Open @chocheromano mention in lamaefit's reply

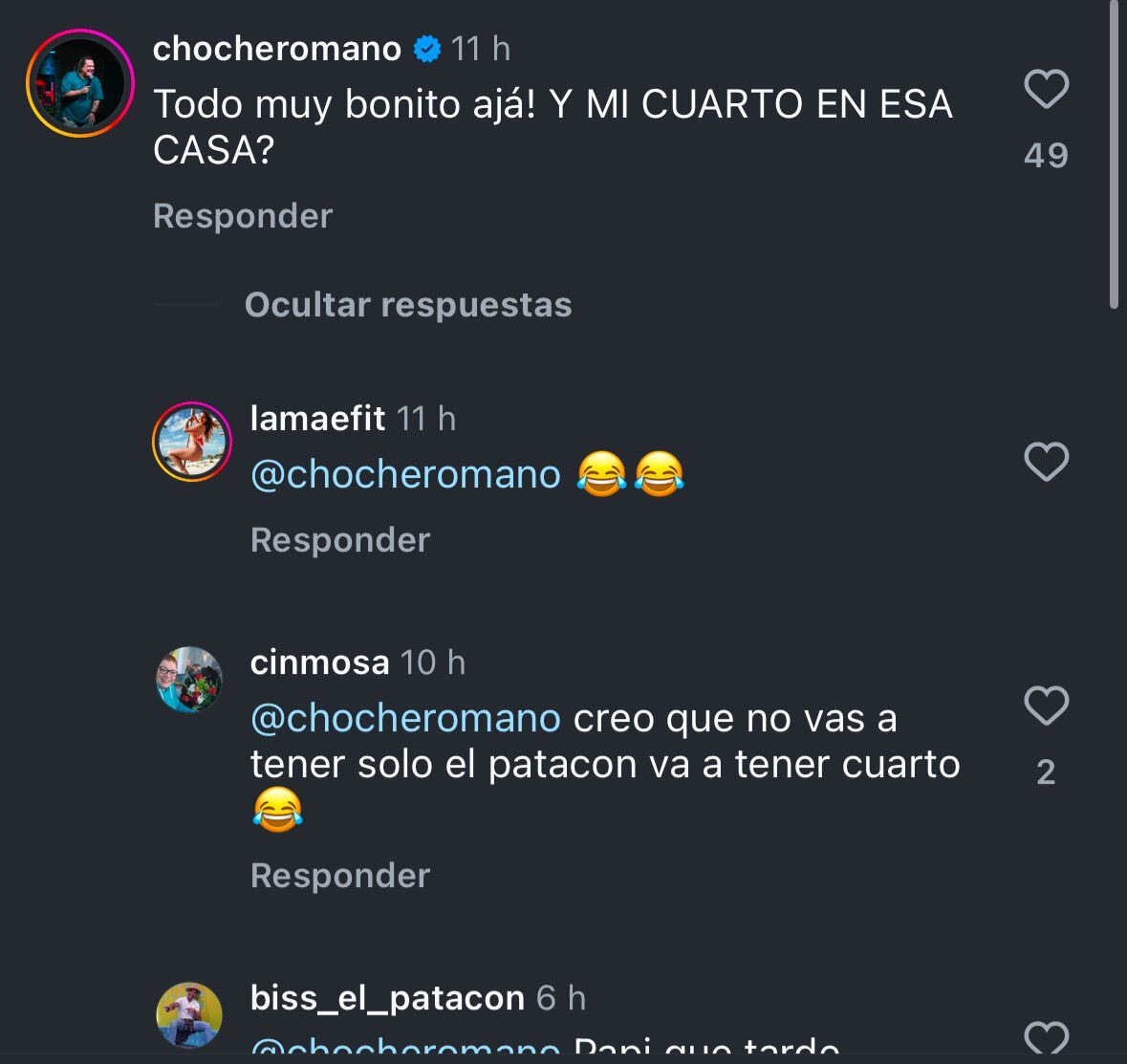[x=405, y=475]
